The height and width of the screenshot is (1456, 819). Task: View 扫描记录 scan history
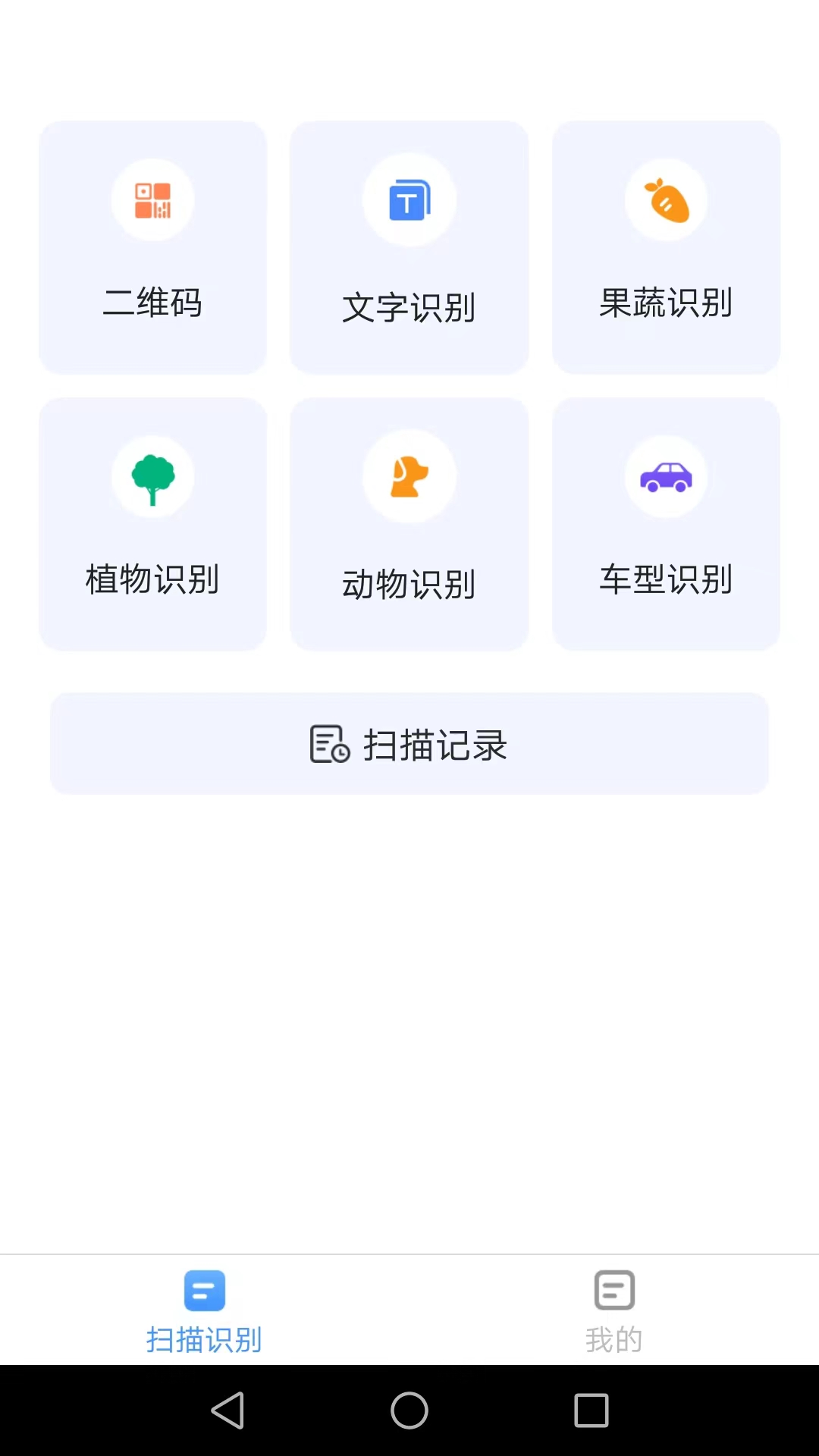409,744
